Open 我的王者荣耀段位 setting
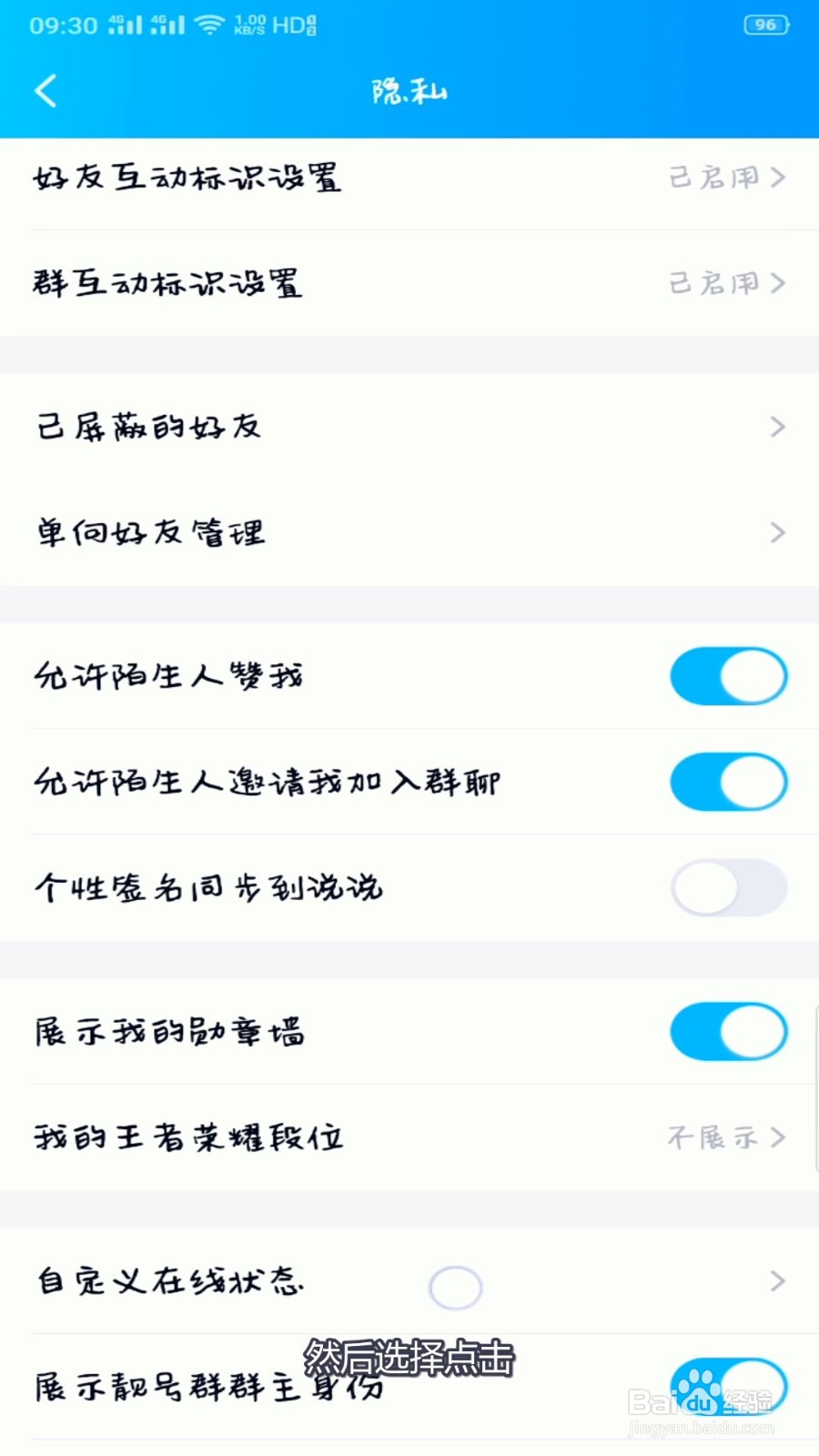Screen dimensions: 819x1456 click(409, 1137)
